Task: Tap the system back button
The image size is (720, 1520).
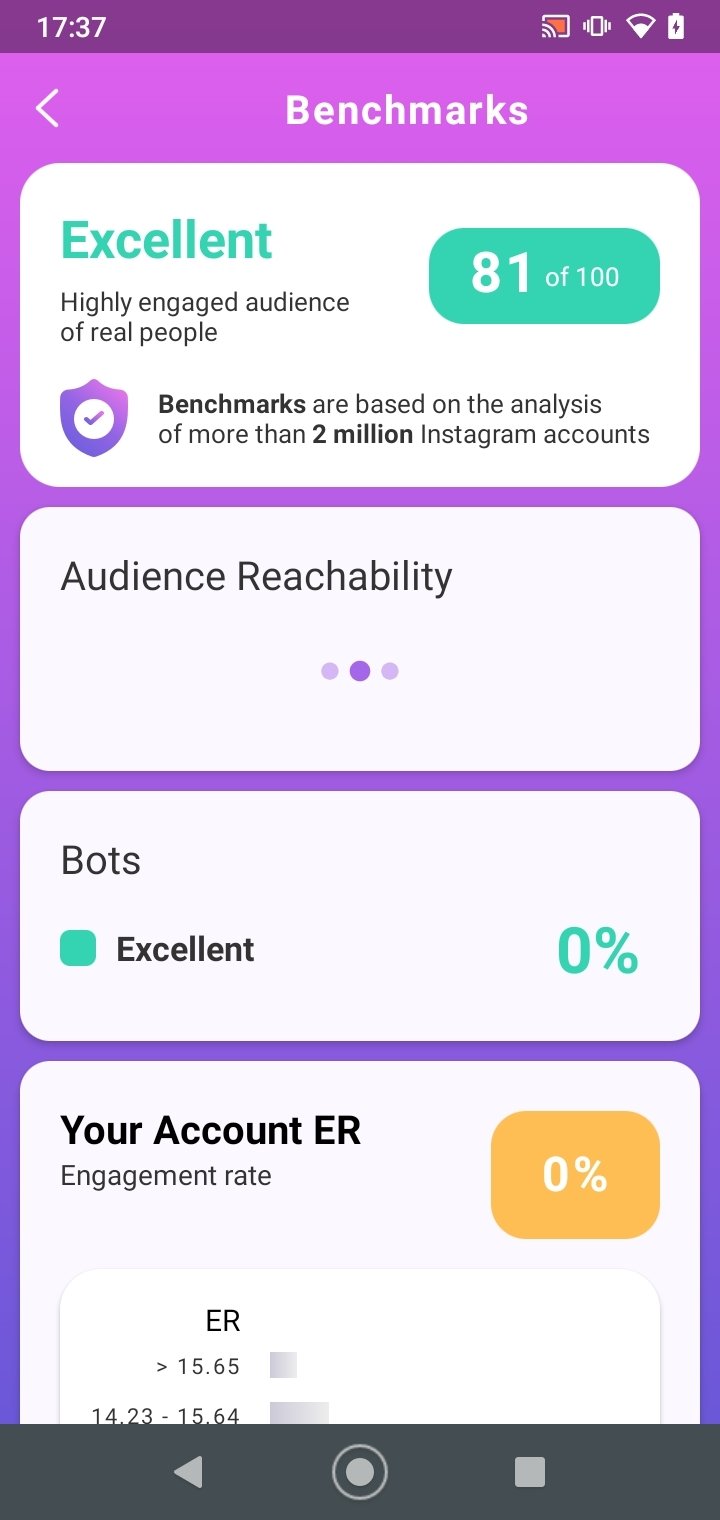Action: pyautogui.click(x=188, y=1471)
